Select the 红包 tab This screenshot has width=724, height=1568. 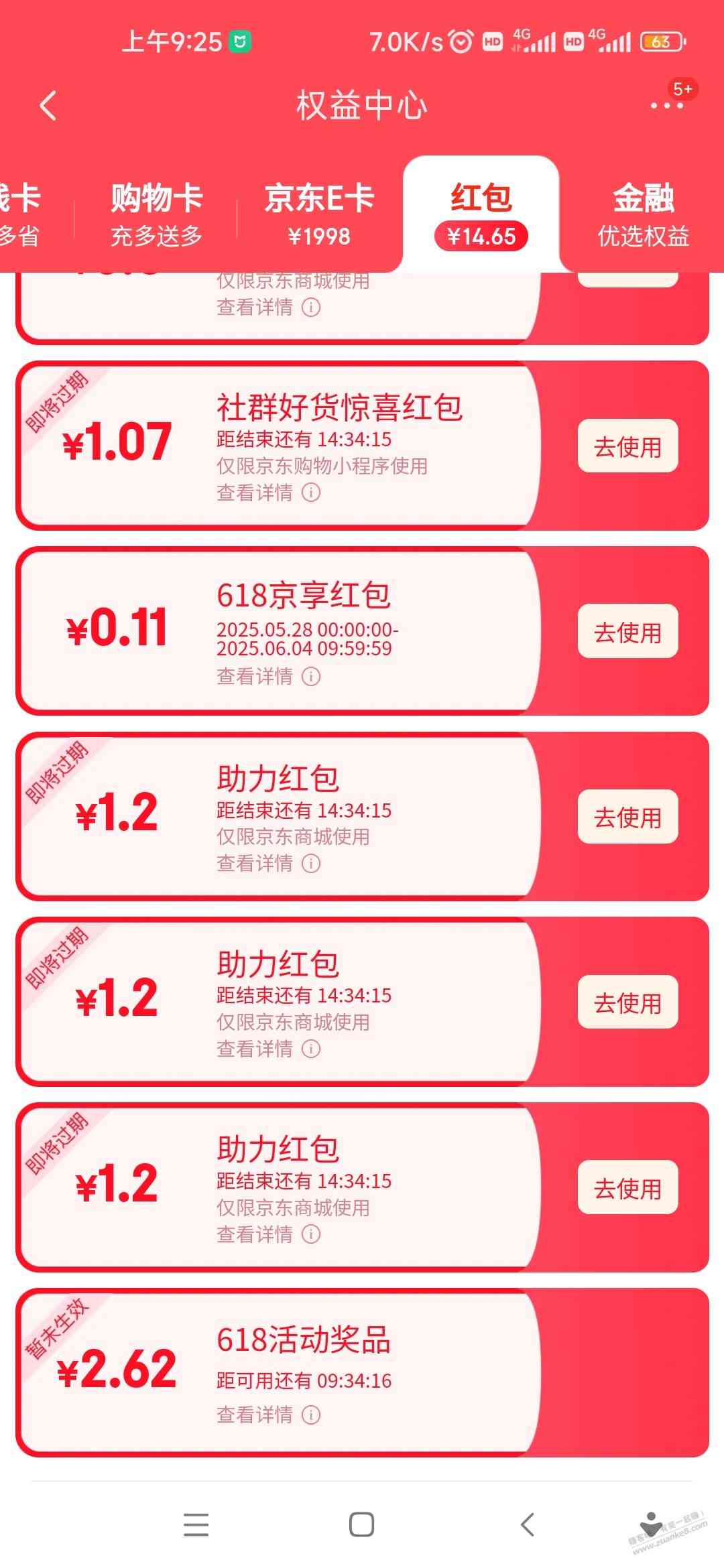(x=481, y=214)
